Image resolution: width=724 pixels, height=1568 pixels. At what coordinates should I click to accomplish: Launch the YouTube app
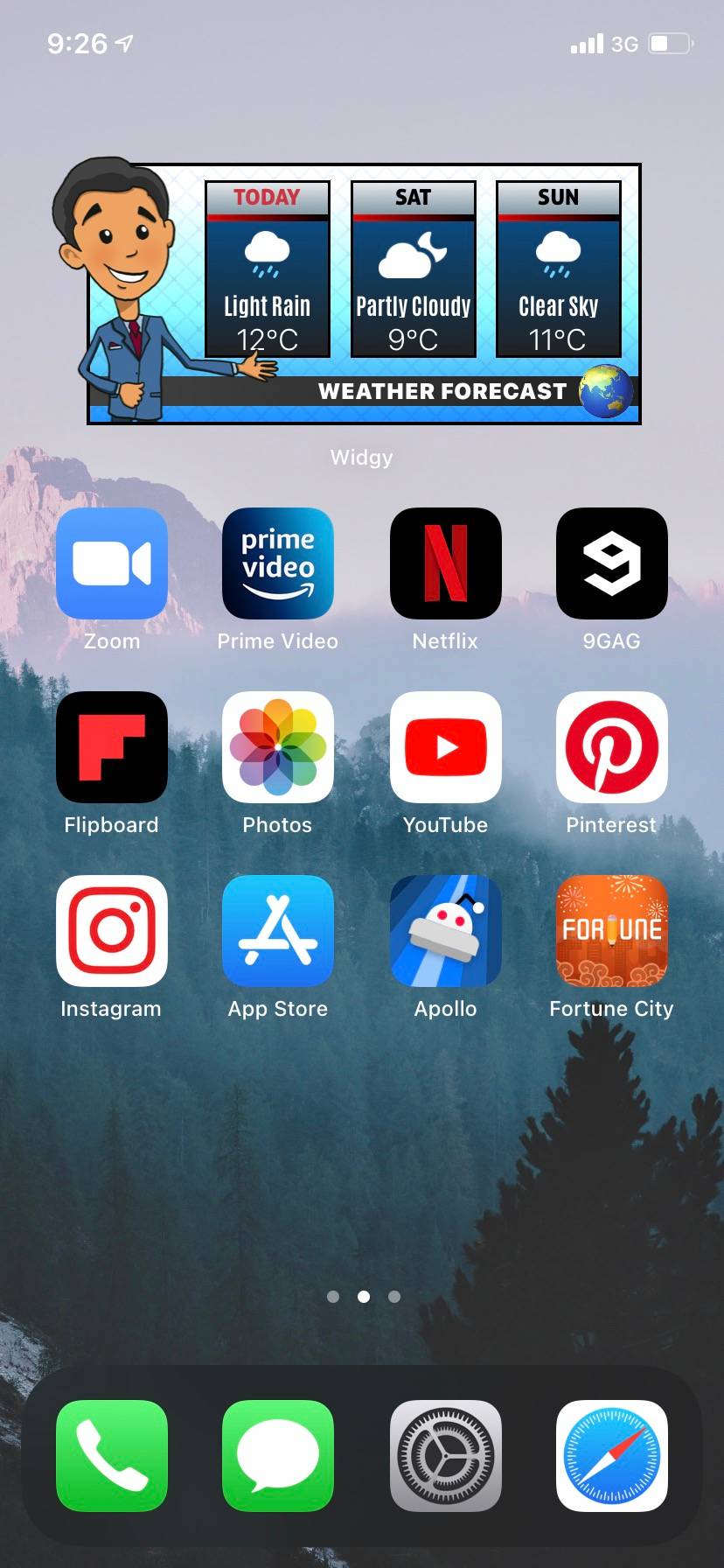click(x=446, y=747)
